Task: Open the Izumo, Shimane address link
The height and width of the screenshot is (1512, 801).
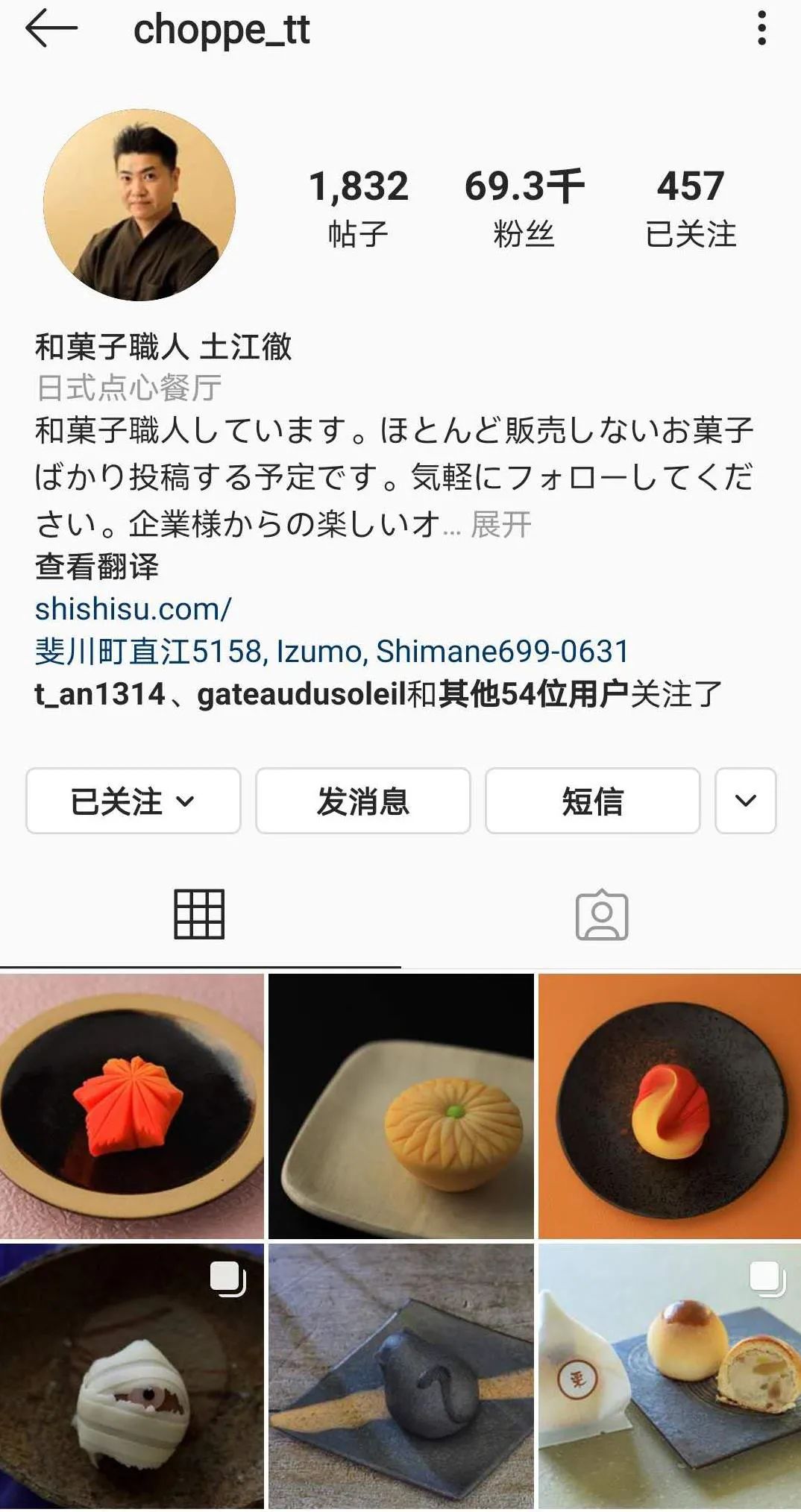Action: click(332, 652)
